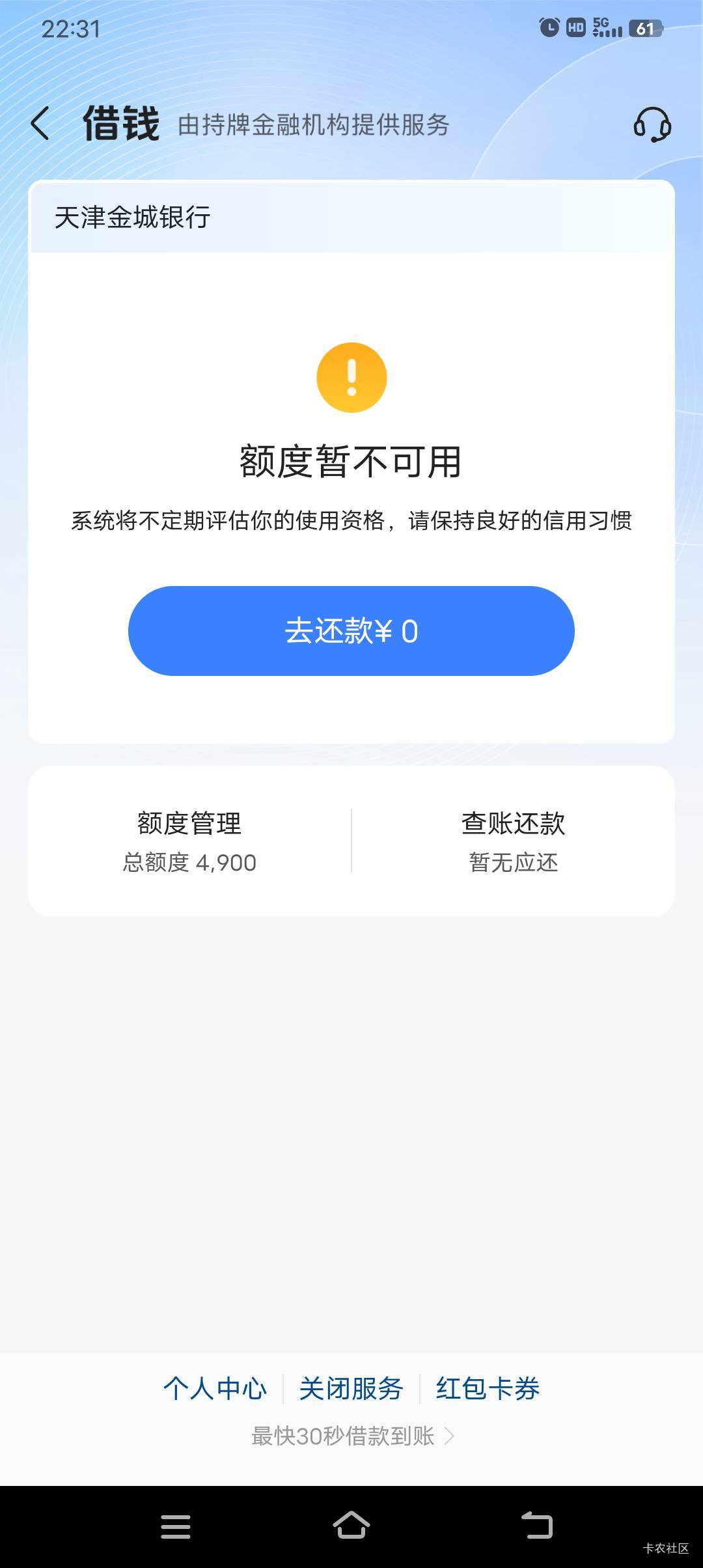
Task: Open recent apps from navigation bar
Action: click(176, 1526)
